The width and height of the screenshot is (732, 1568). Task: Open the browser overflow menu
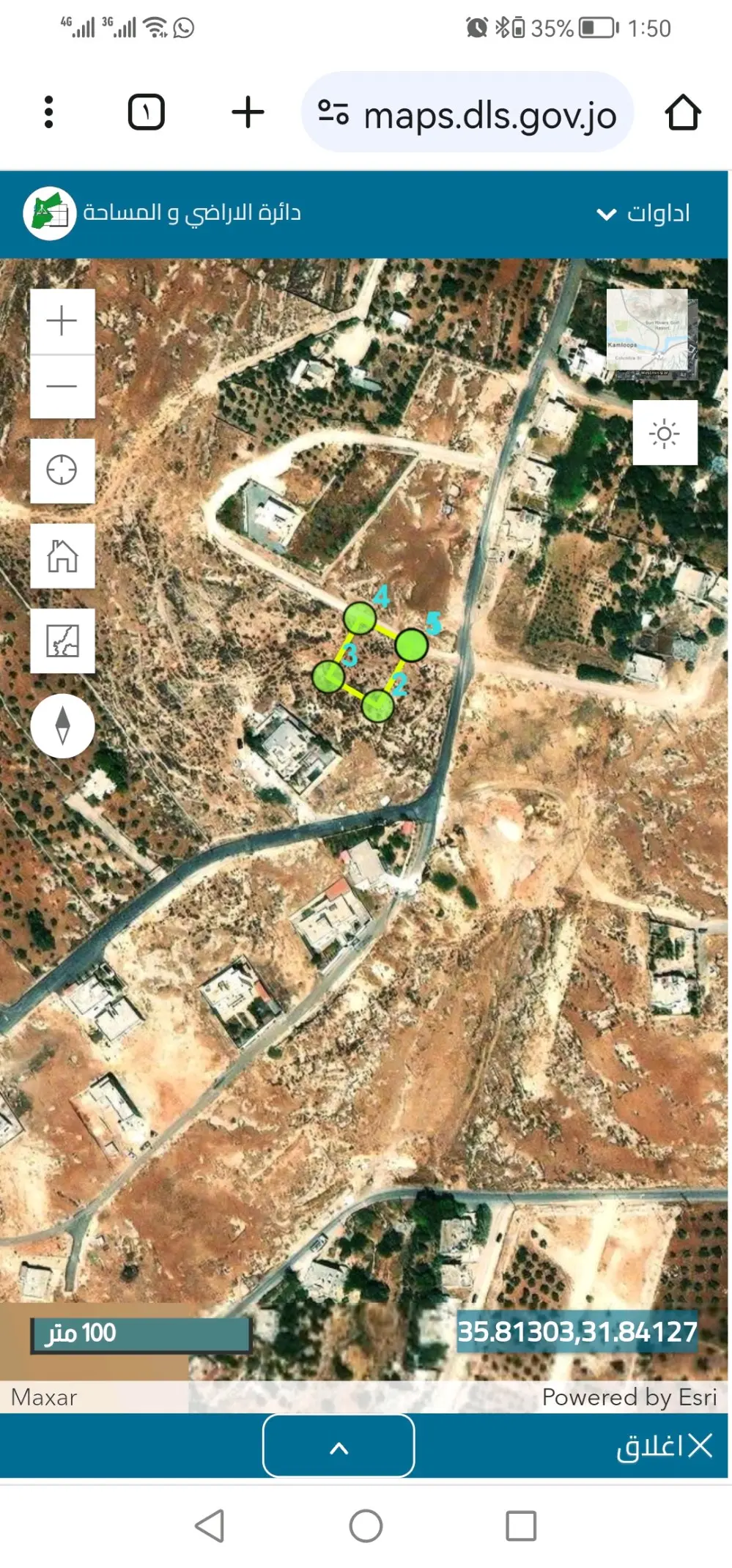pyautogui.click(x=48, y=112)
